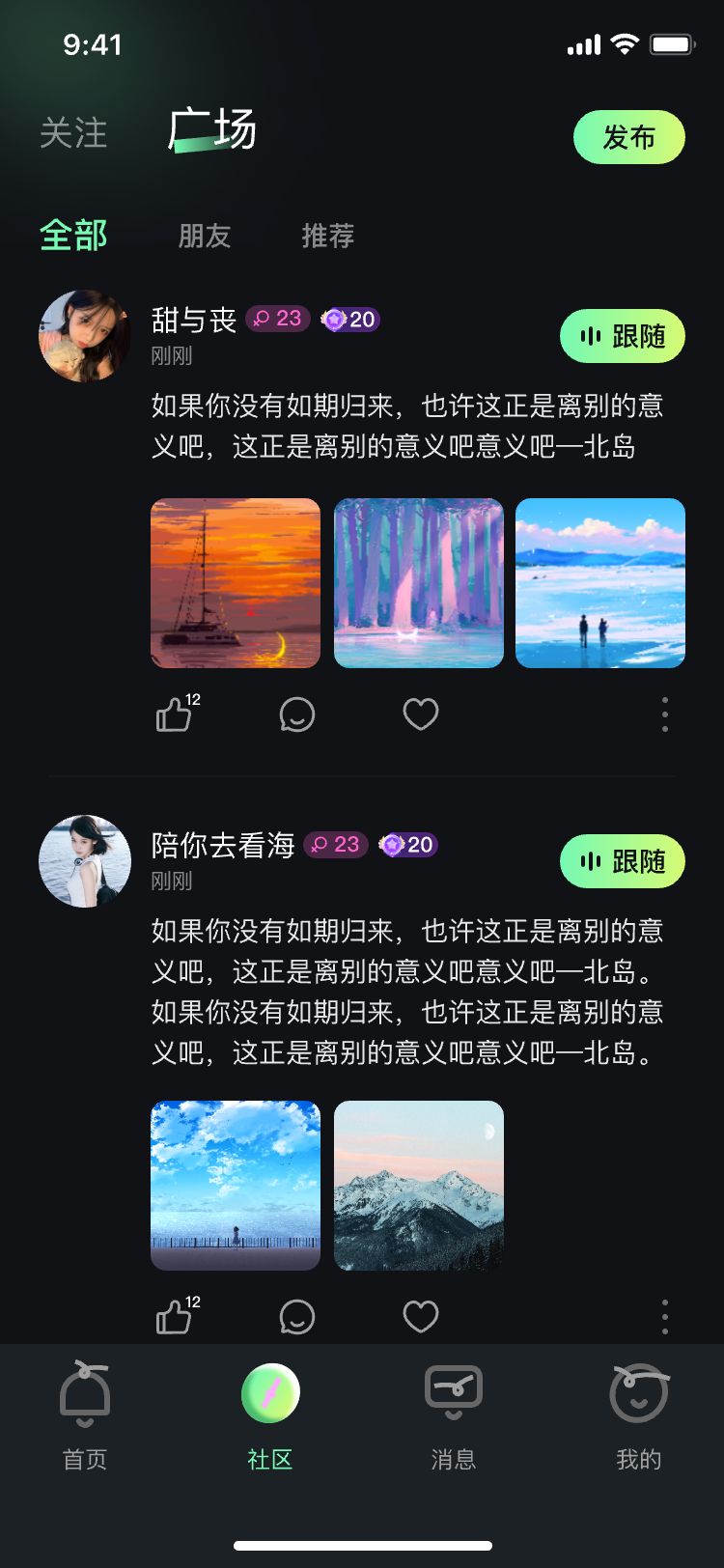View 甜与丧's profile avatar
Image resolution: width=724 pixels, height=1568 pixels.
pyautogui.click(x=84, y=336)
